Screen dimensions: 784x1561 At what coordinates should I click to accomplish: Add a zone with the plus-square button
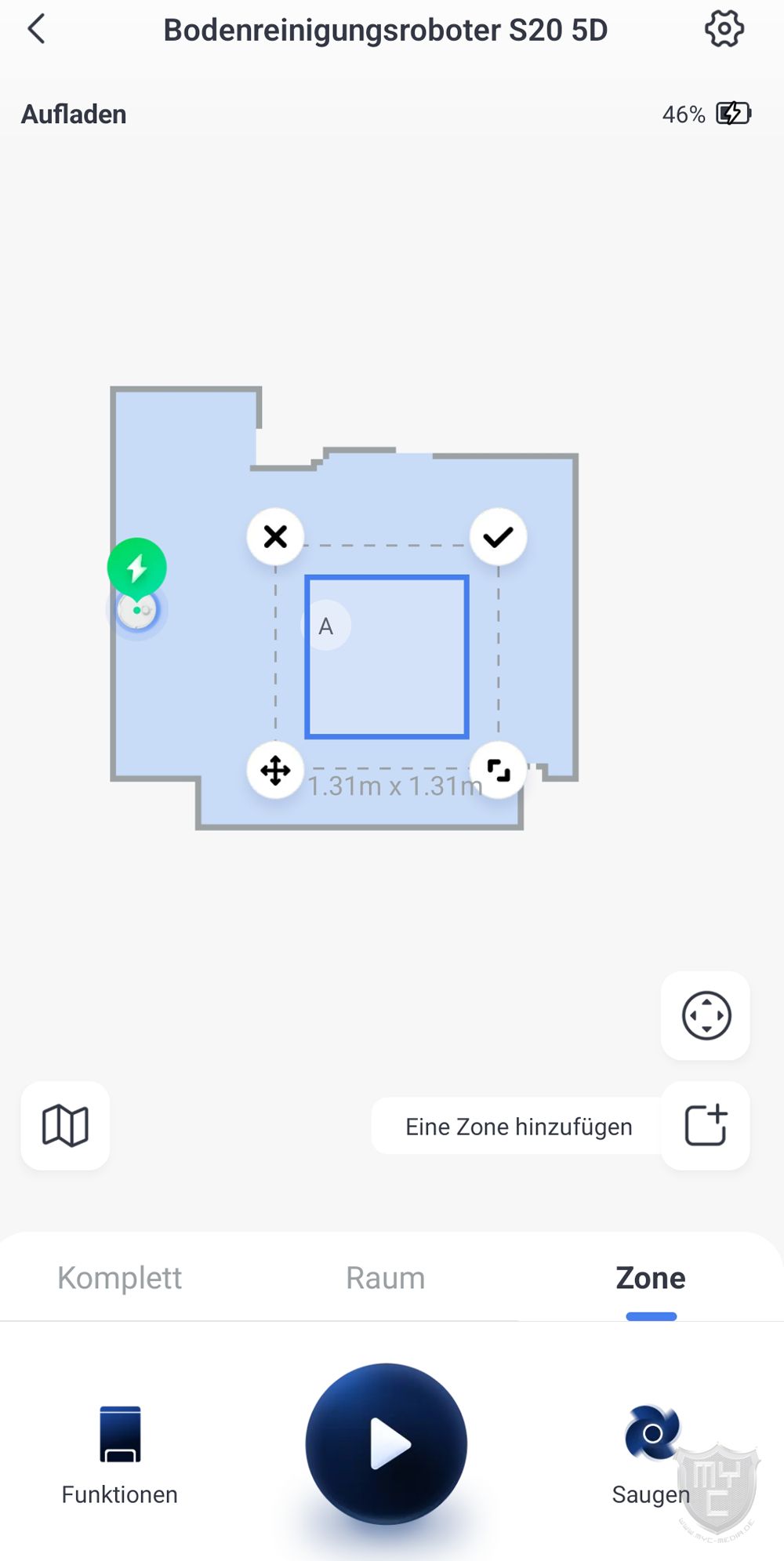pyautogui.click(x=706, y=1126)
